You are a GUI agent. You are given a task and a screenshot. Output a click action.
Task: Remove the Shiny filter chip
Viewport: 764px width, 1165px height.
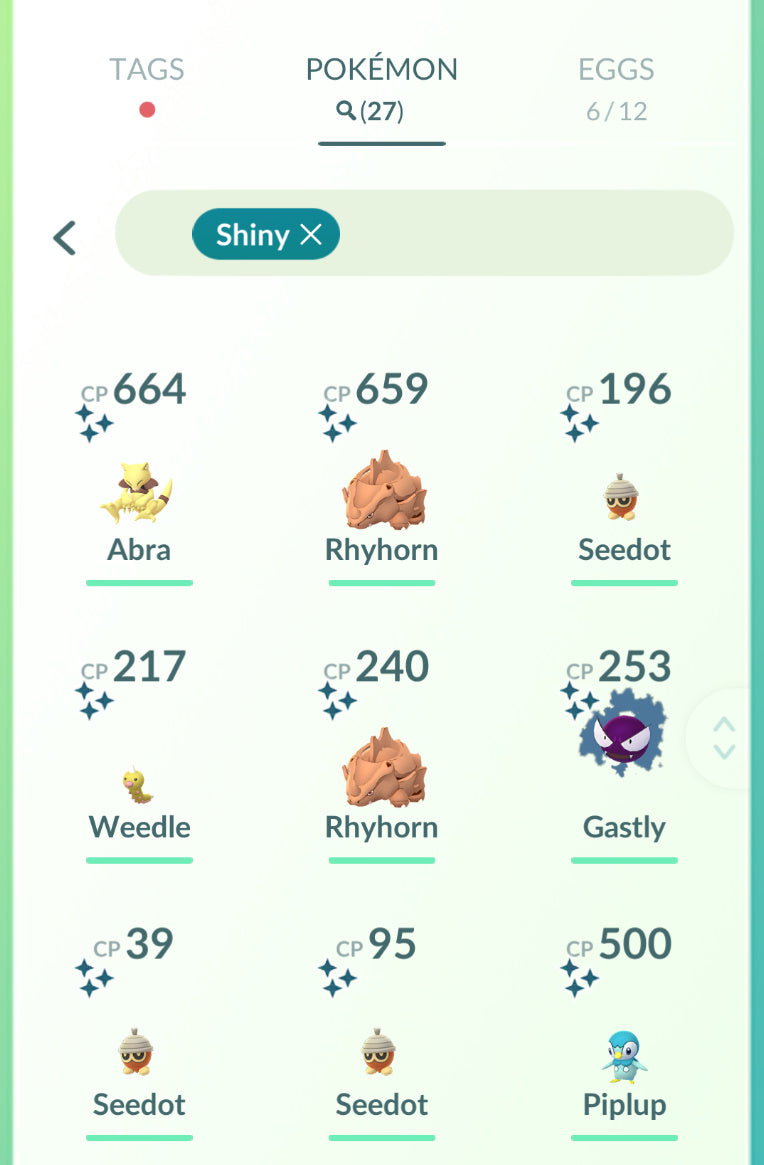312,235
